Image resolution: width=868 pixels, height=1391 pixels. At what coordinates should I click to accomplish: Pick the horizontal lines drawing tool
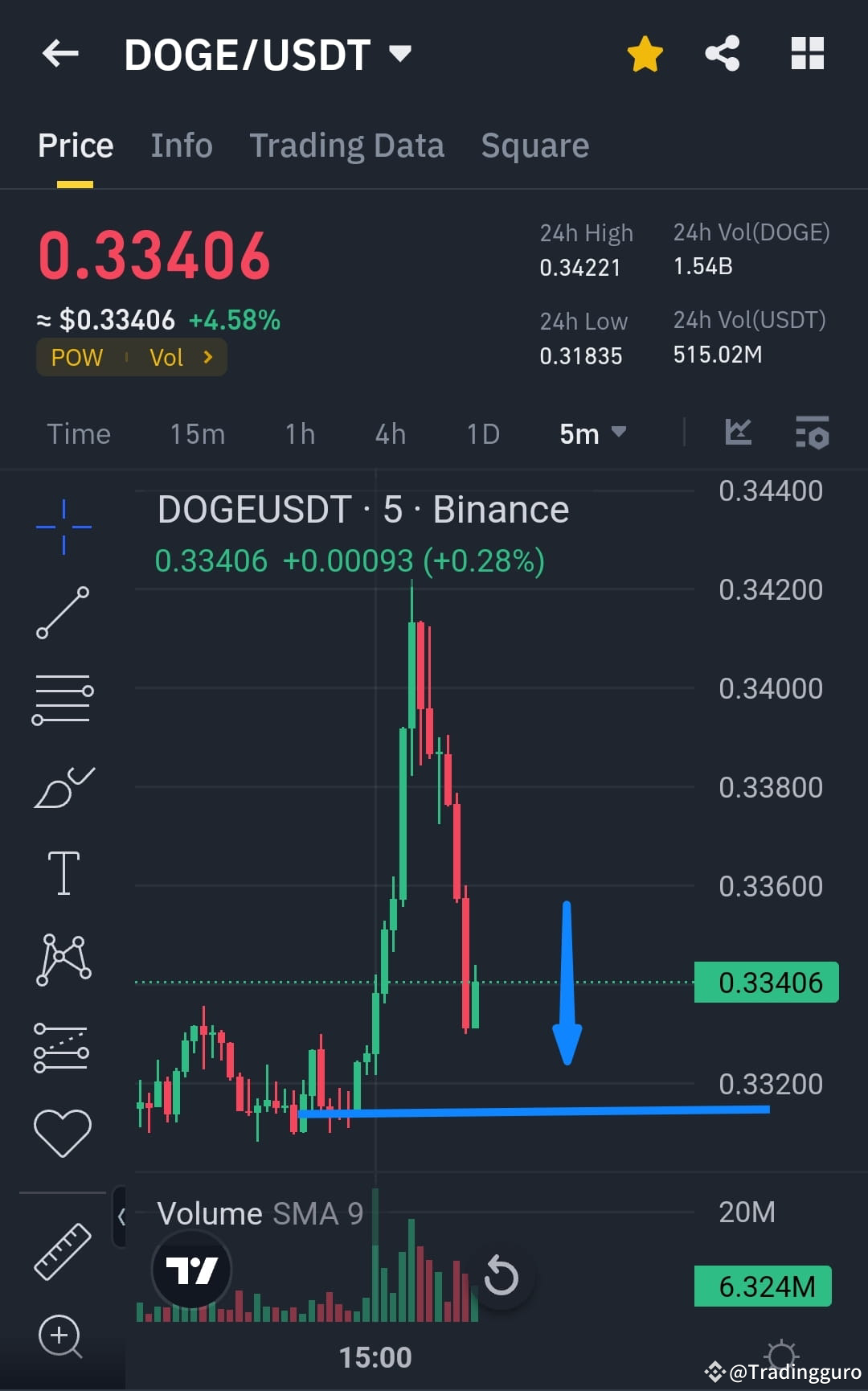tap(63, 700)
